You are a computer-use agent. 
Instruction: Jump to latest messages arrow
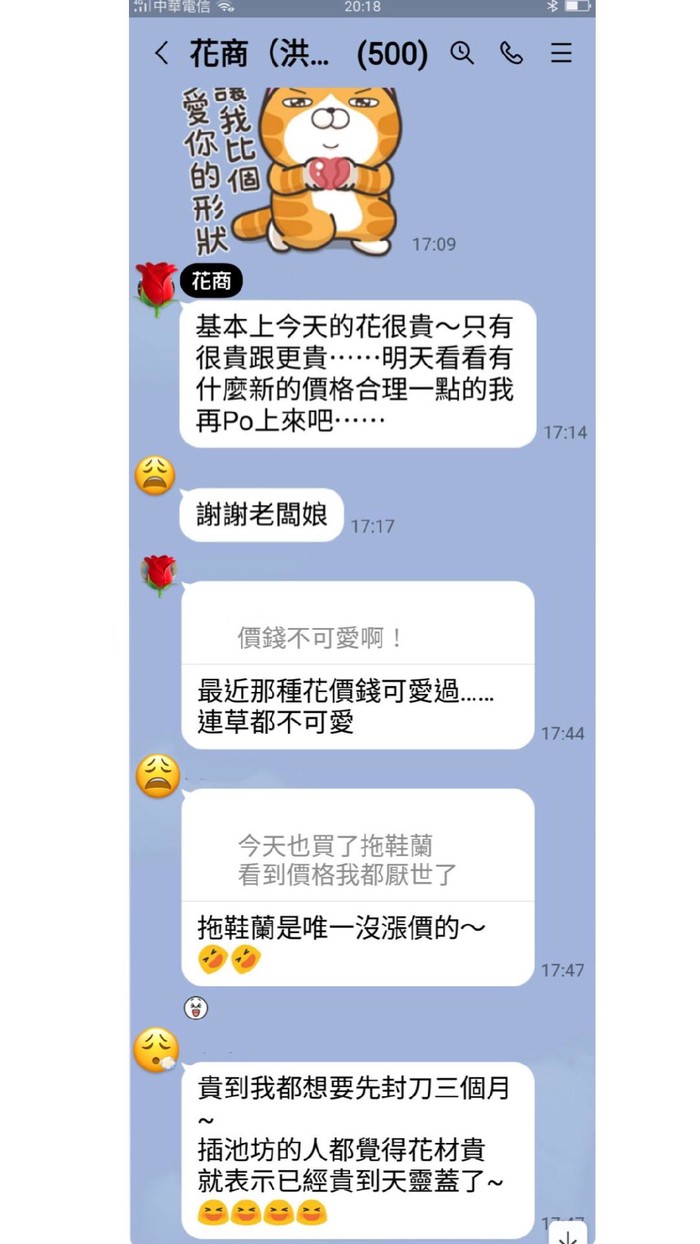(568, 1234)
